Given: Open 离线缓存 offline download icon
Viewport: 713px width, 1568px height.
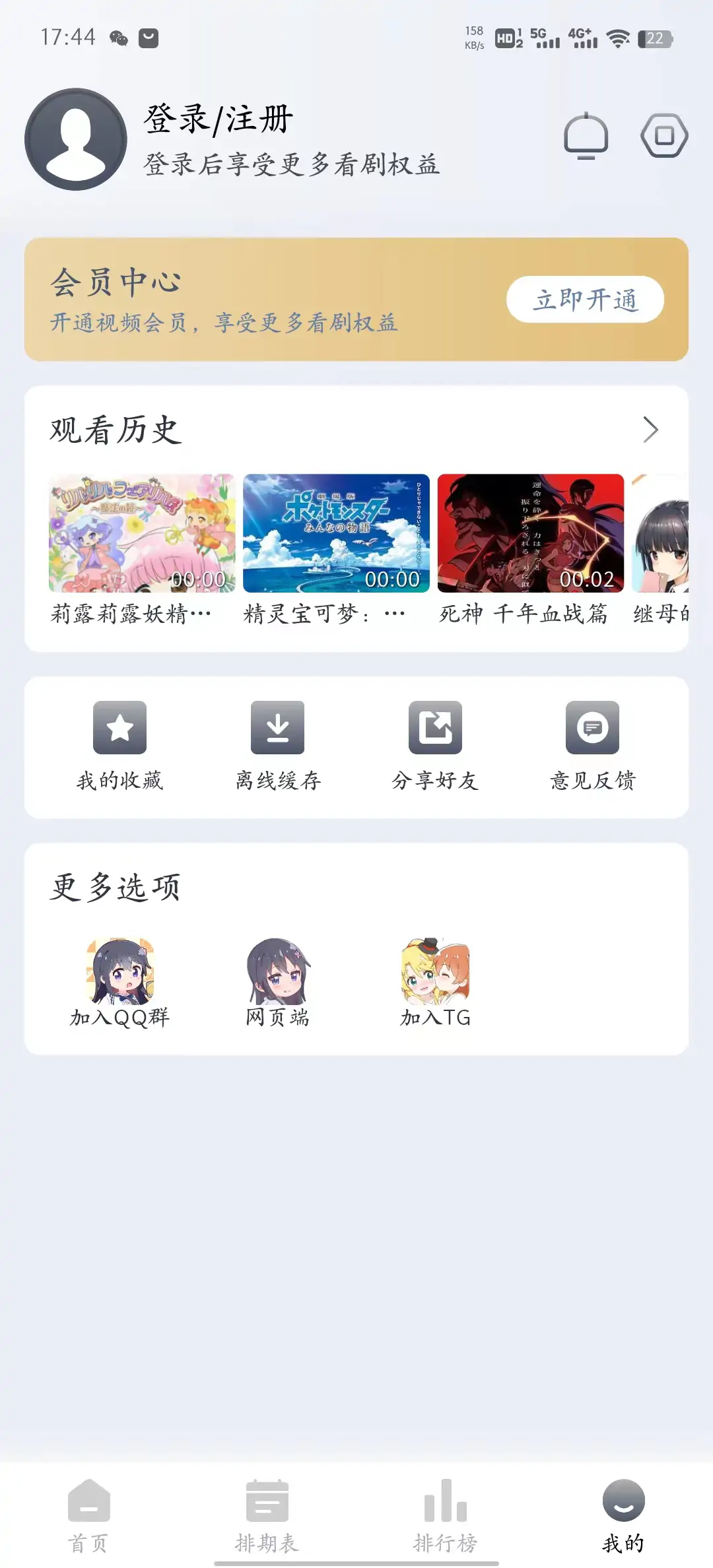Looking at the screenshot, I should [x=278, y=729].
